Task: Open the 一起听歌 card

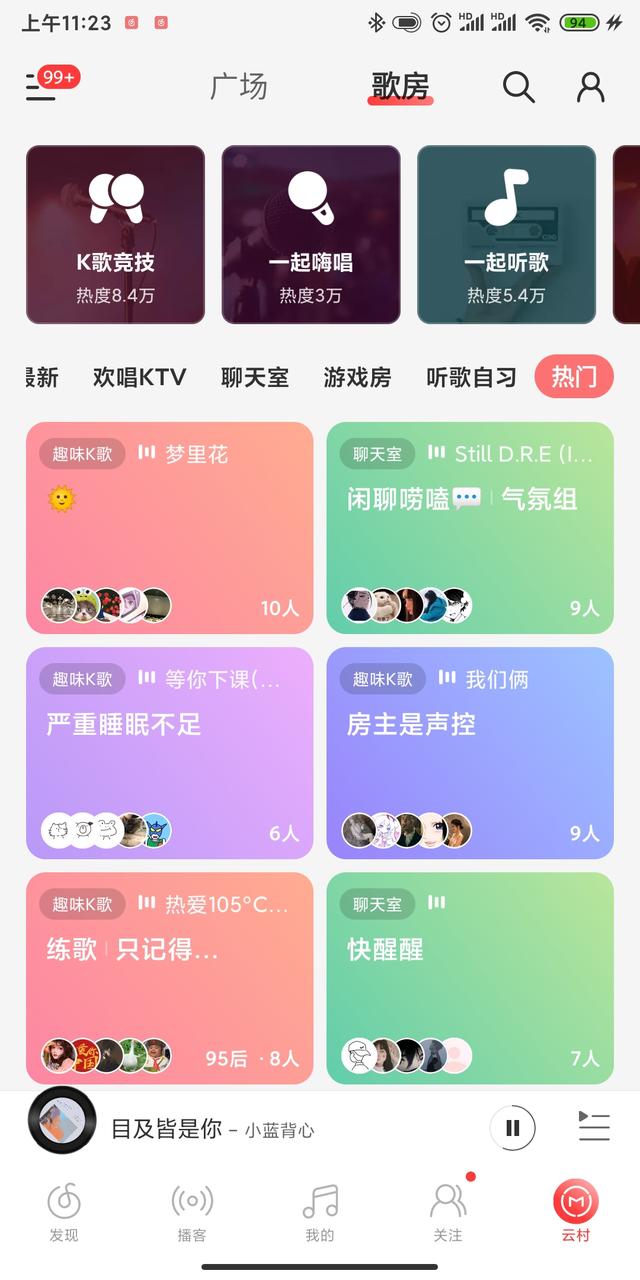Action: (x=506, y=235)
